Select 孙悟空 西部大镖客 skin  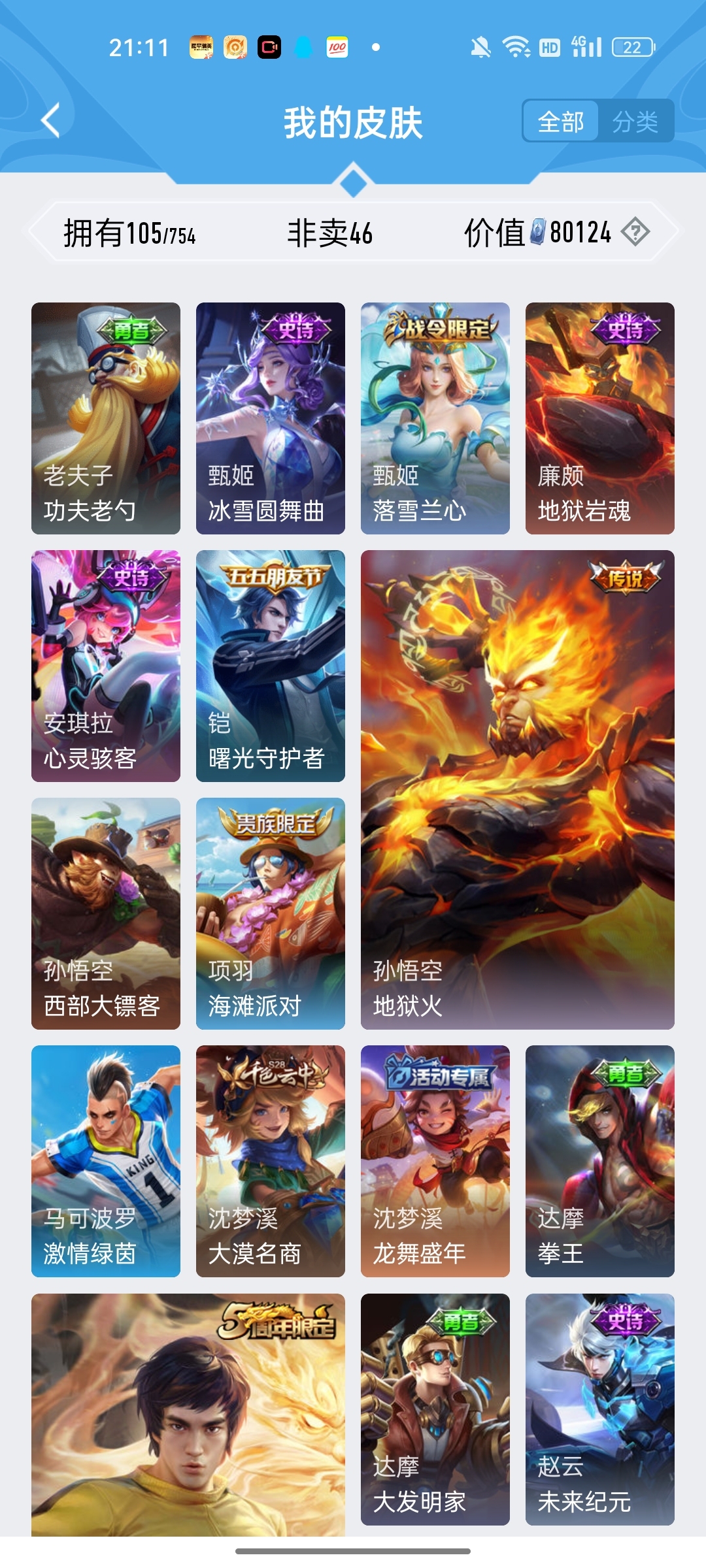coord(106,913)
